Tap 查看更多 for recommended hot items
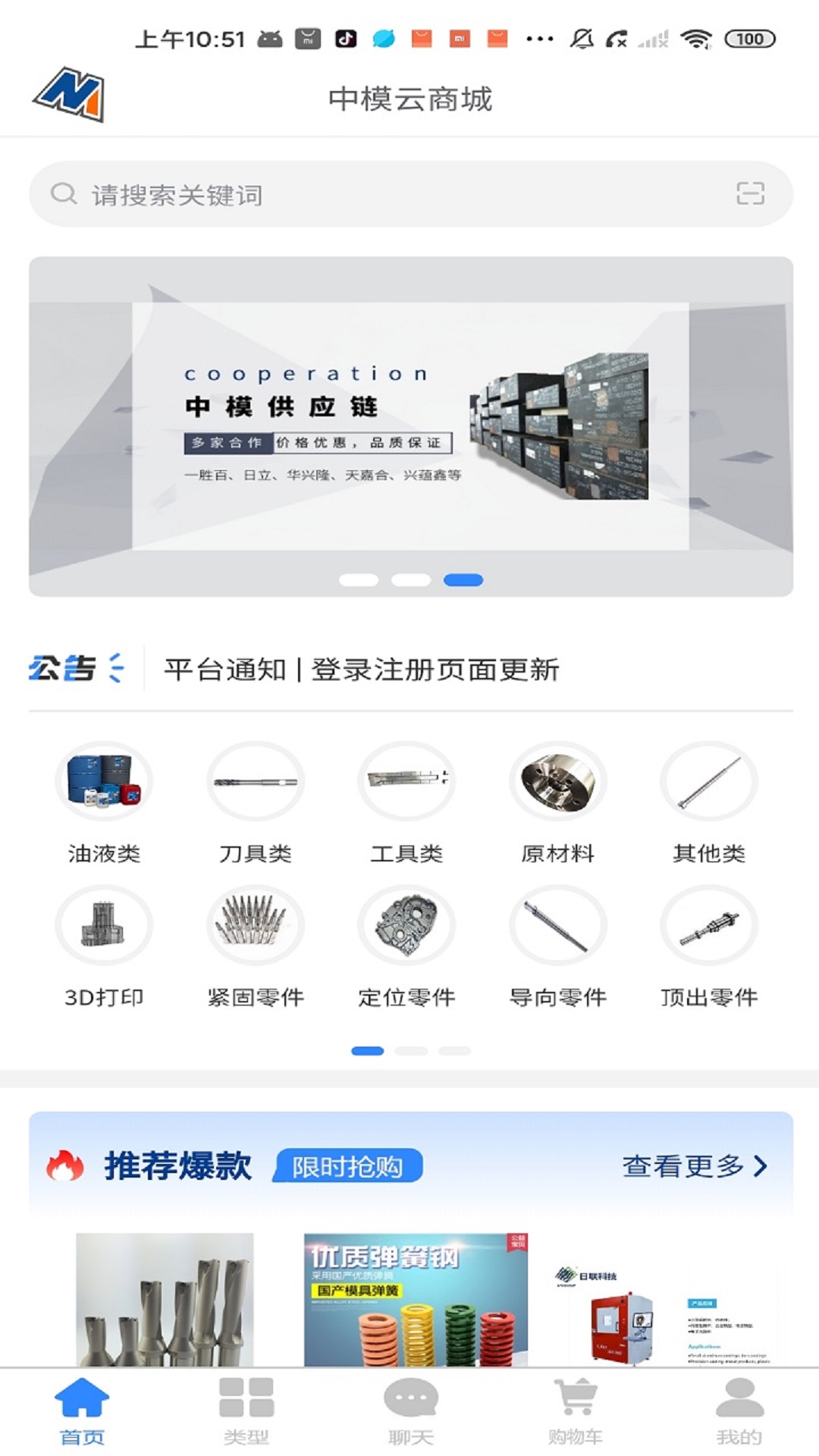Viewport: 819px width, 1456px height. pos(694,1166)
